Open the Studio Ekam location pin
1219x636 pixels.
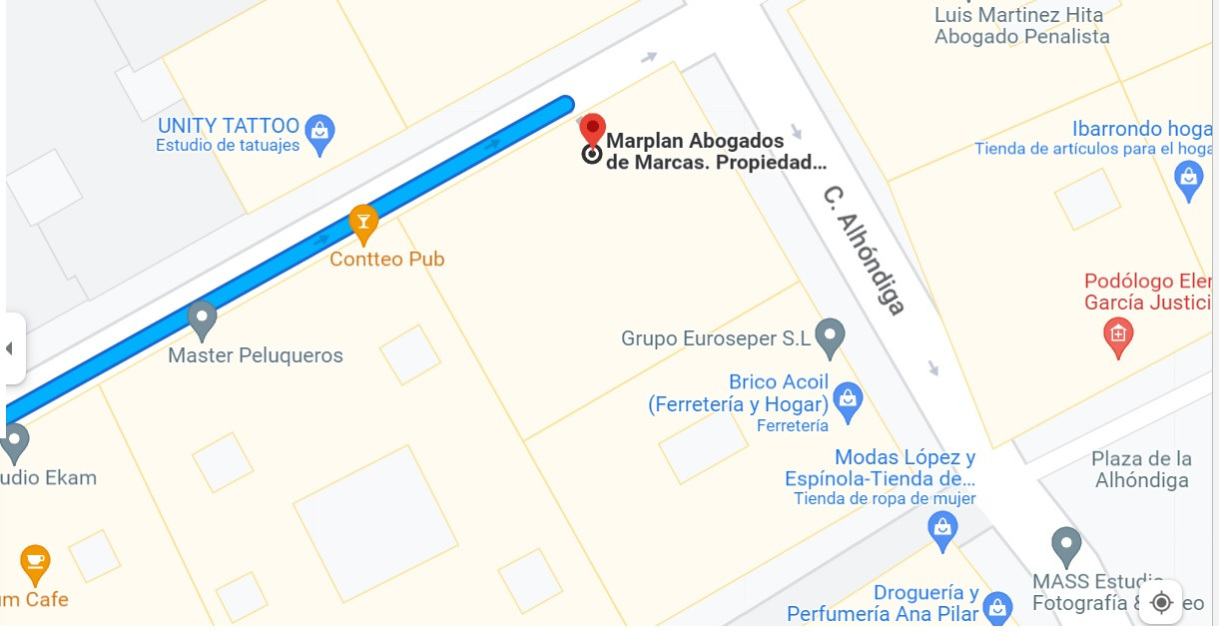14,441
